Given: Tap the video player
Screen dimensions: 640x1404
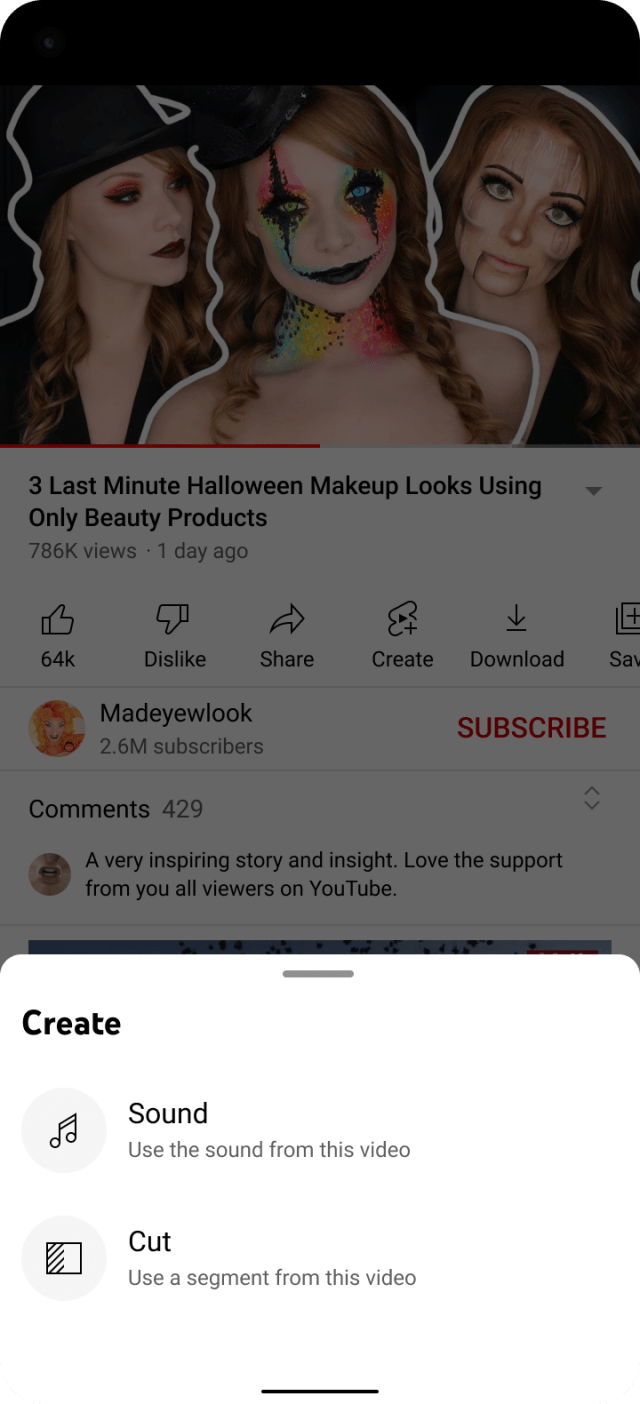Looking at the screenshot, I should 320,265.
